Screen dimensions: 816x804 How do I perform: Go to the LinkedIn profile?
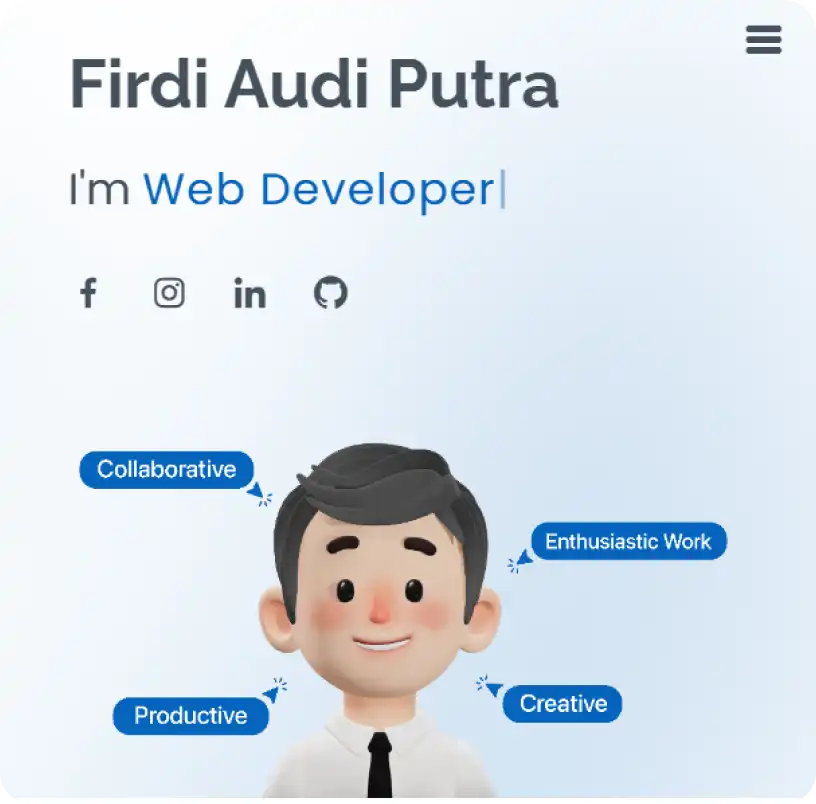pos(250,293)
